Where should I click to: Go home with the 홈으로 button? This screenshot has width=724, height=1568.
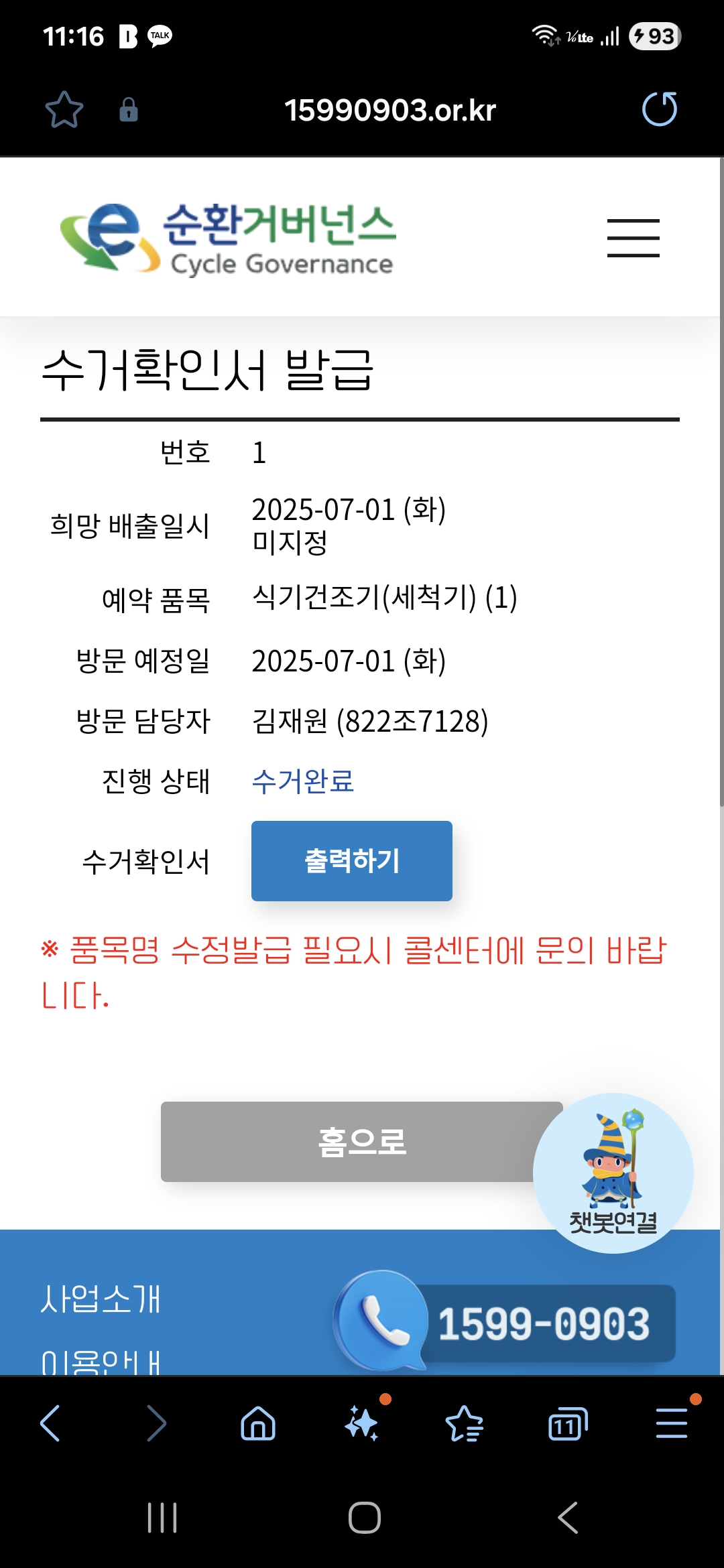[362, 1142]
